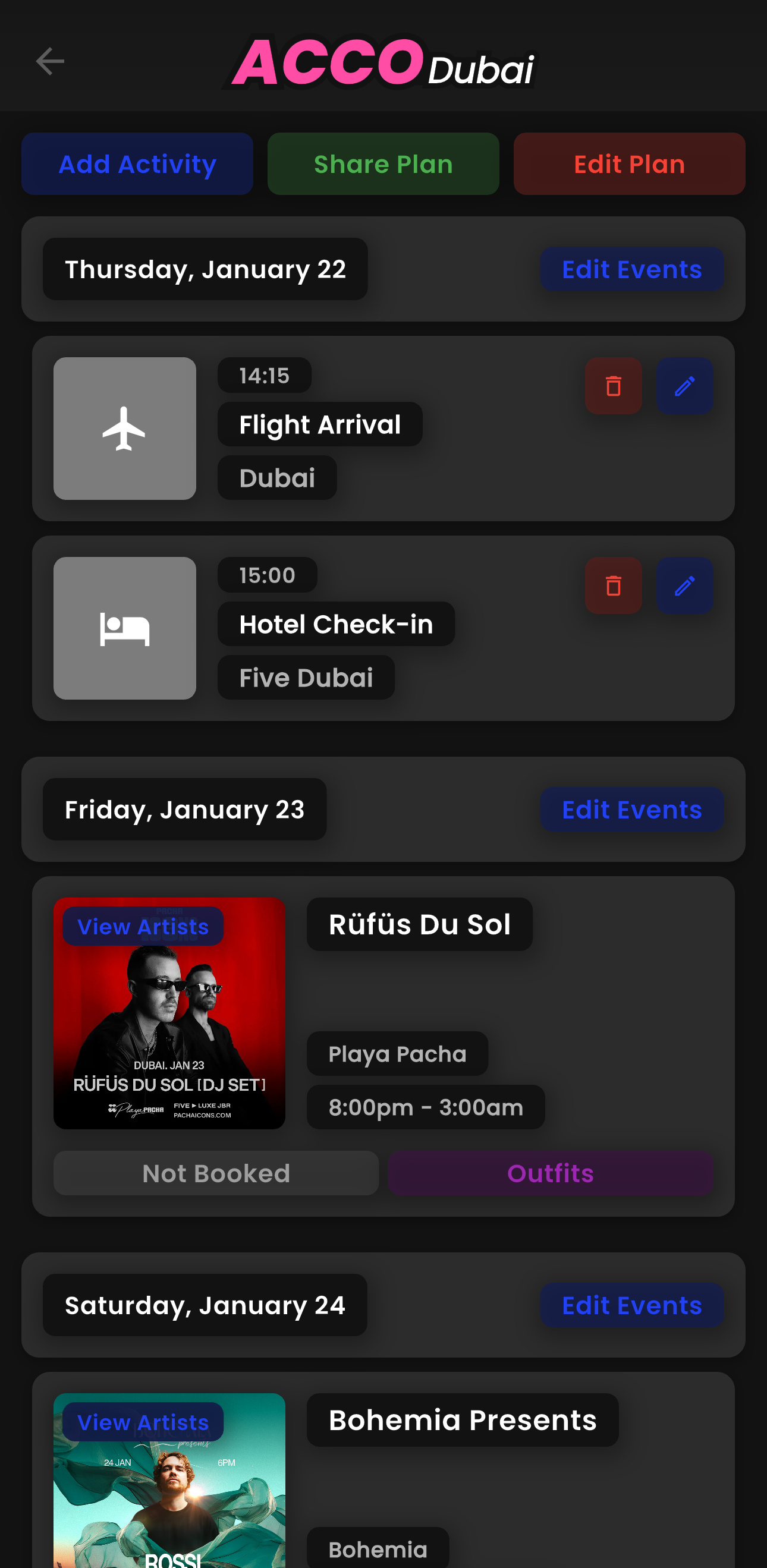The height and width of the screenshot is (1568, 767).
Task: View Artists for the Rüfüs Du Sol event
Action: [143, 926]
